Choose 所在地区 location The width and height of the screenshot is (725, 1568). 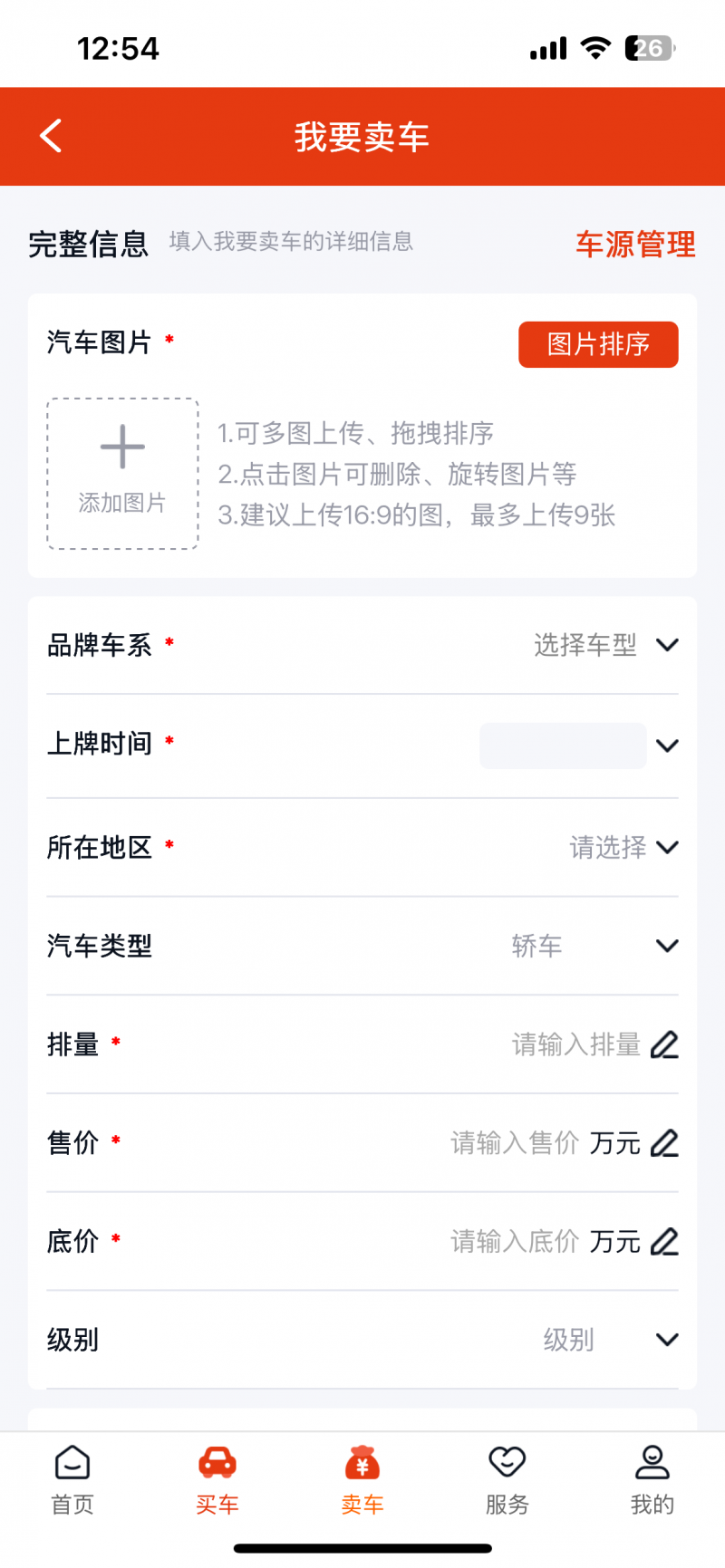point(623,847)
